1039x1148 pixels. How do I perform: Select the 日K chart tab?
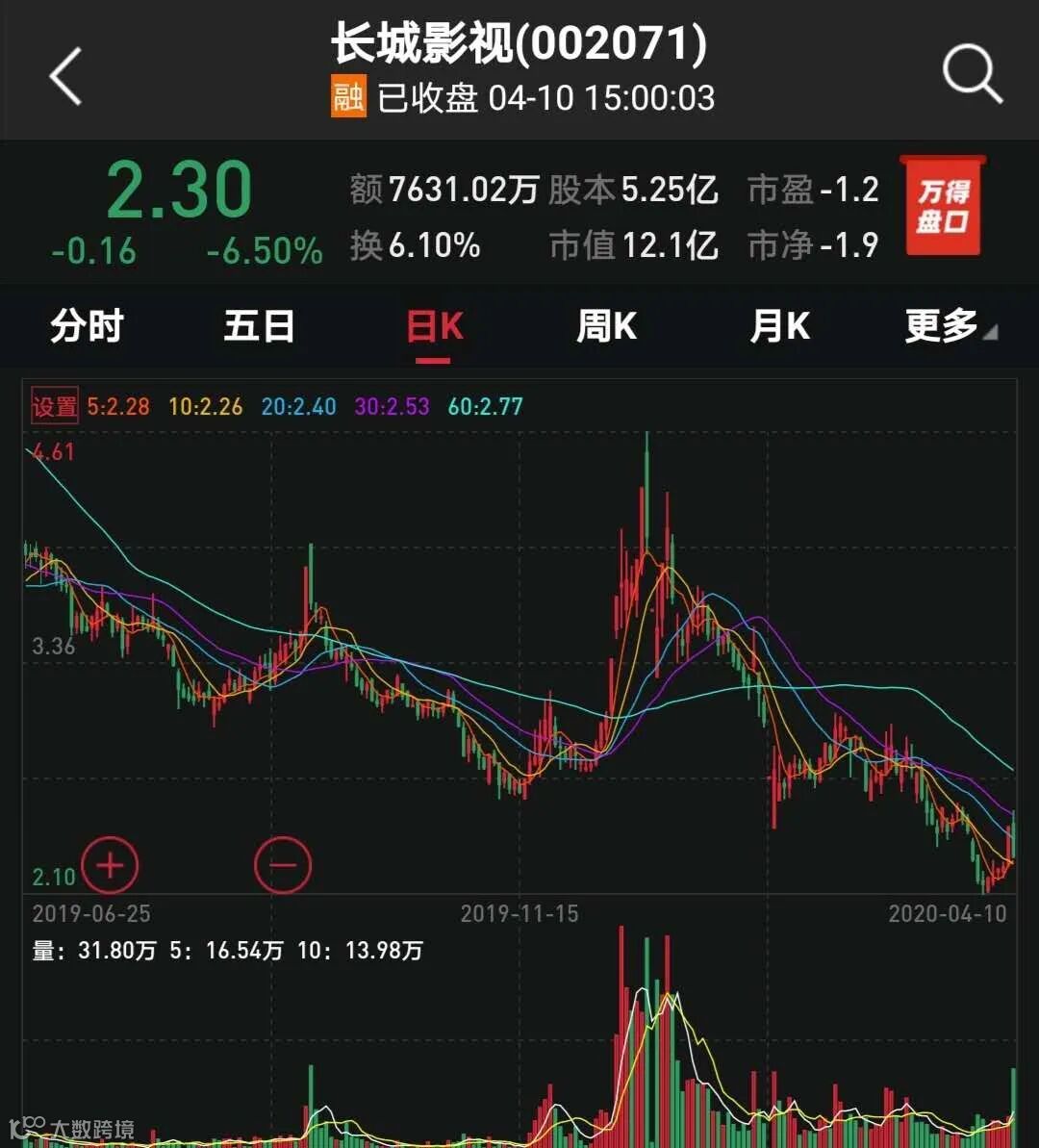434,327
